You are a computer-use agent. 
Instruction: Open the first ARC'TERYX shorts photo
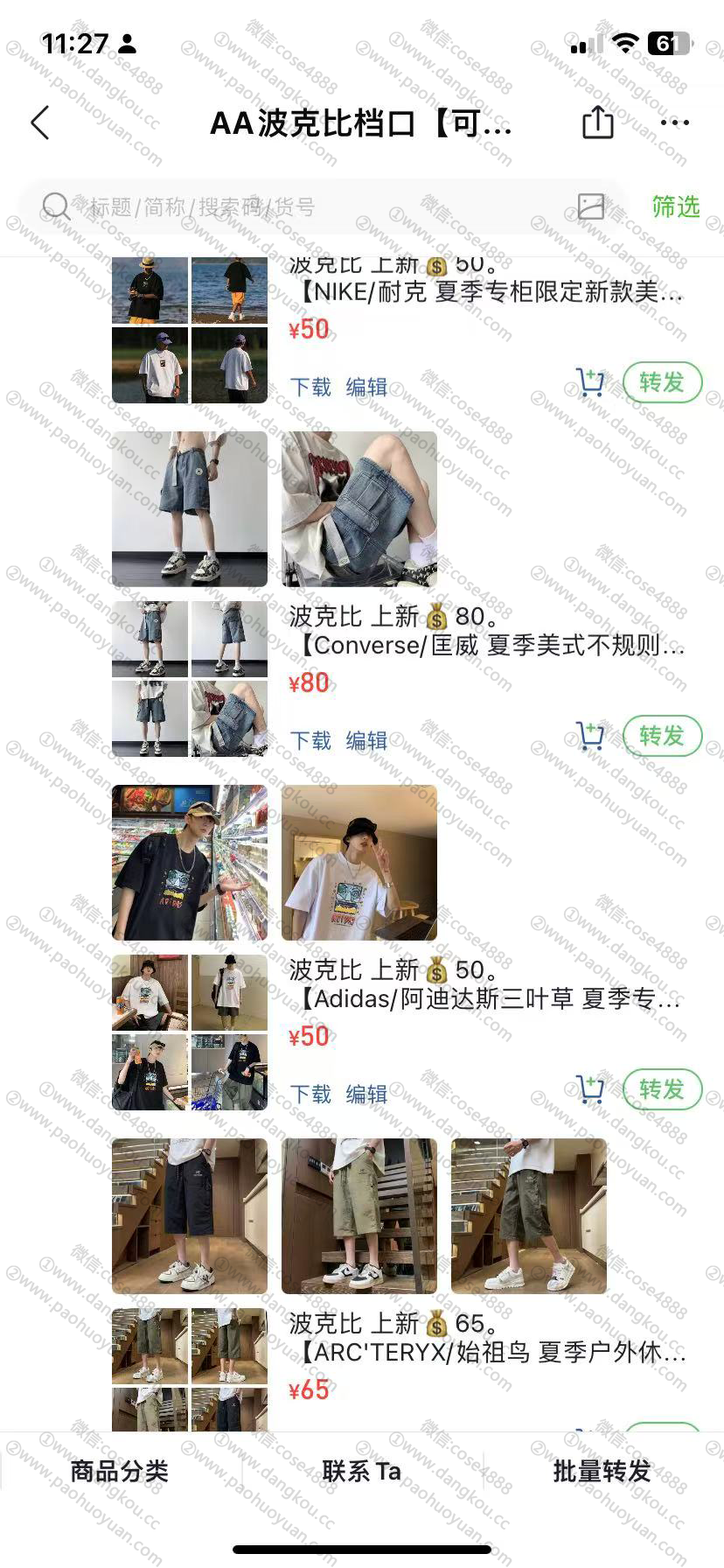click(x=190, y=1216)
